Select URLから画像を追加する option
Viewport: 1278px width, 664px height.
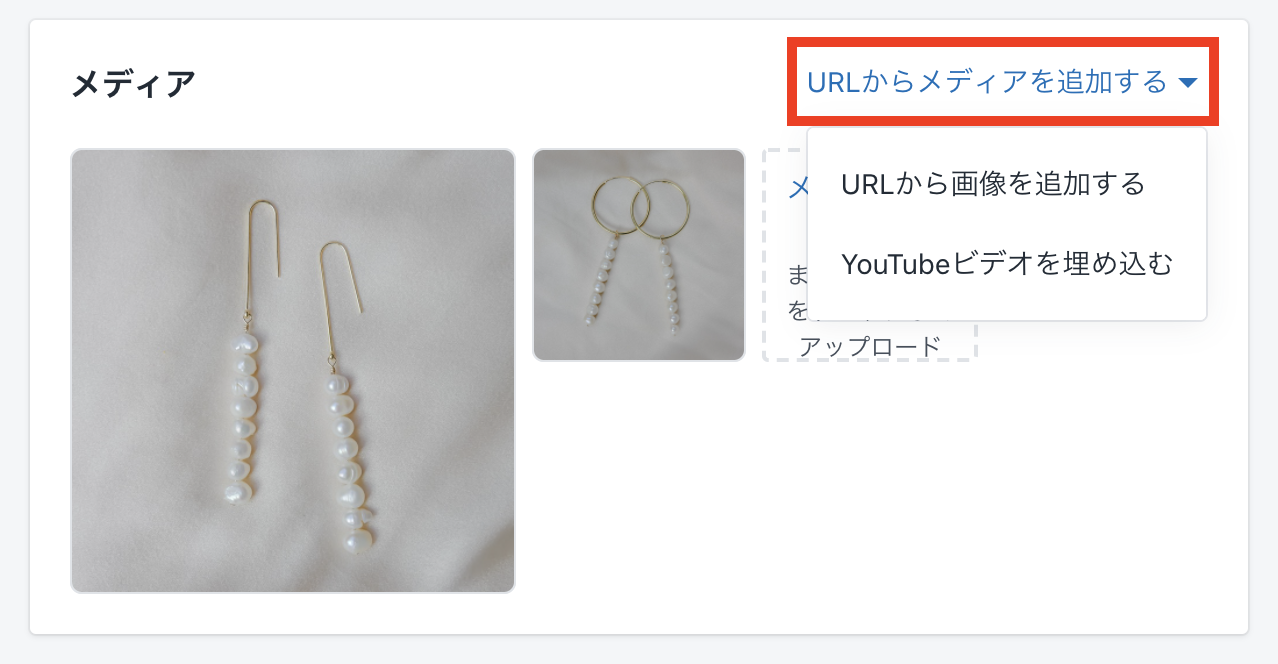tap(992, 184)
